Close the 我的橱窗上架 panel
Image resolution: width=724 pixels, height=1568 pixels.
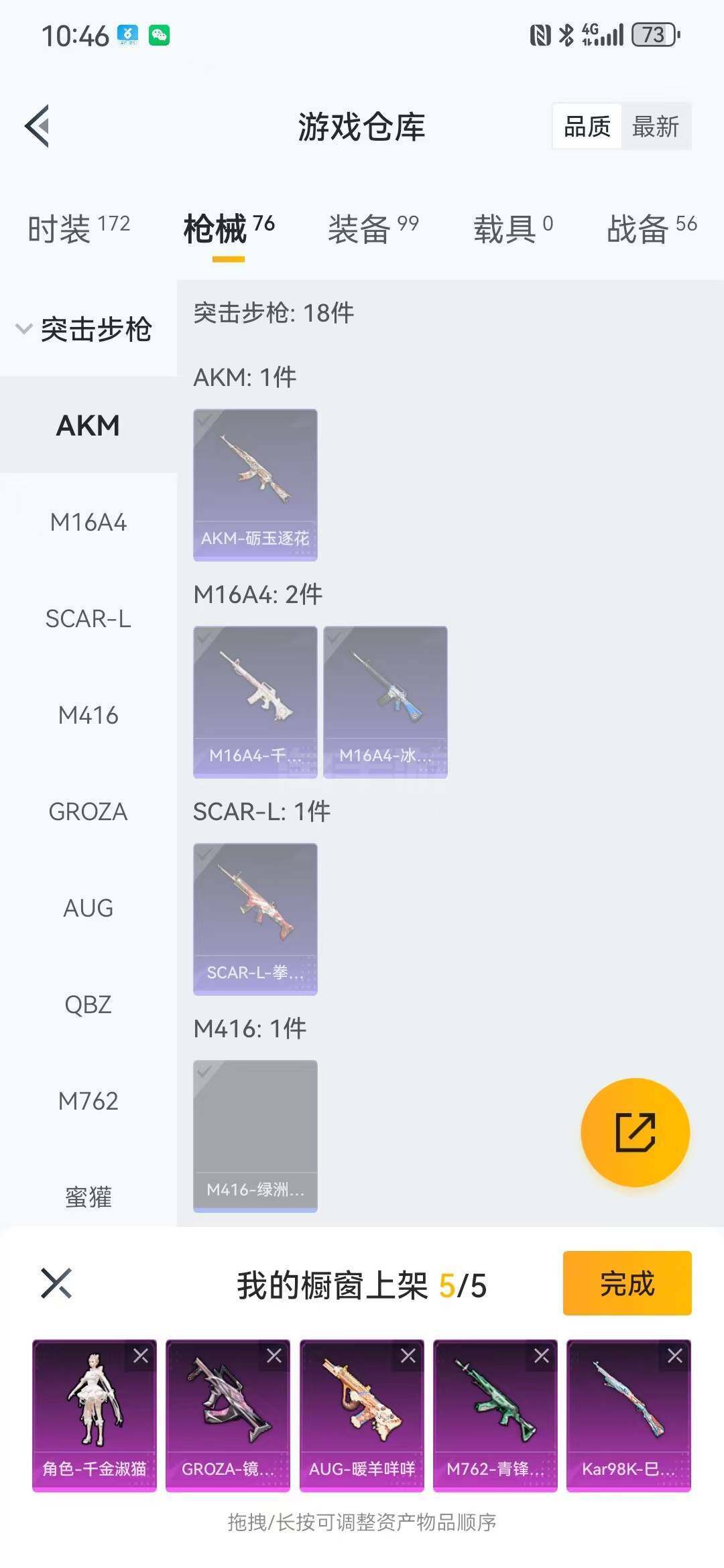(56, 1283)
